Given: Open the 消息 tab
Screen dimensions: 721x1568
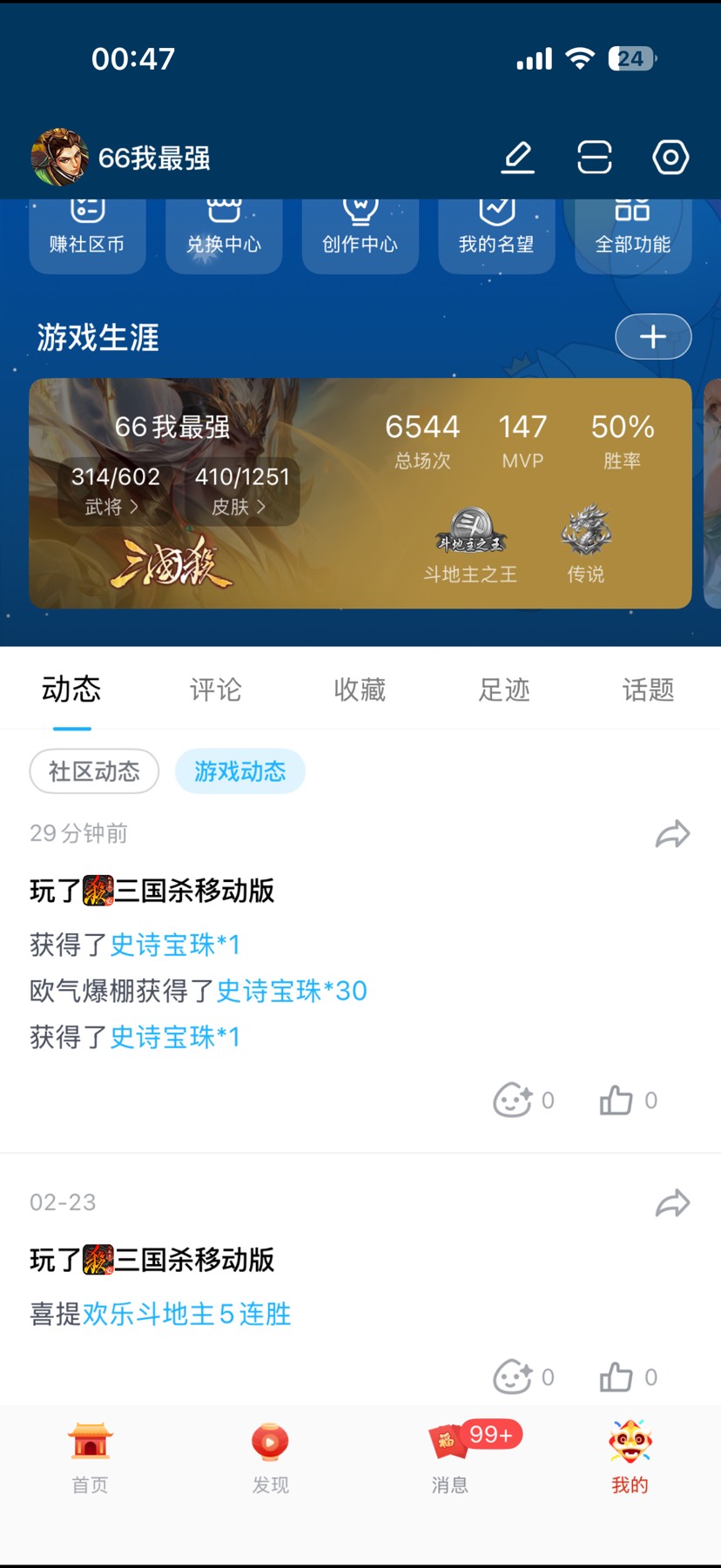Looking at the screenshot, I should pyautogui.click(x=450, y=1457).
